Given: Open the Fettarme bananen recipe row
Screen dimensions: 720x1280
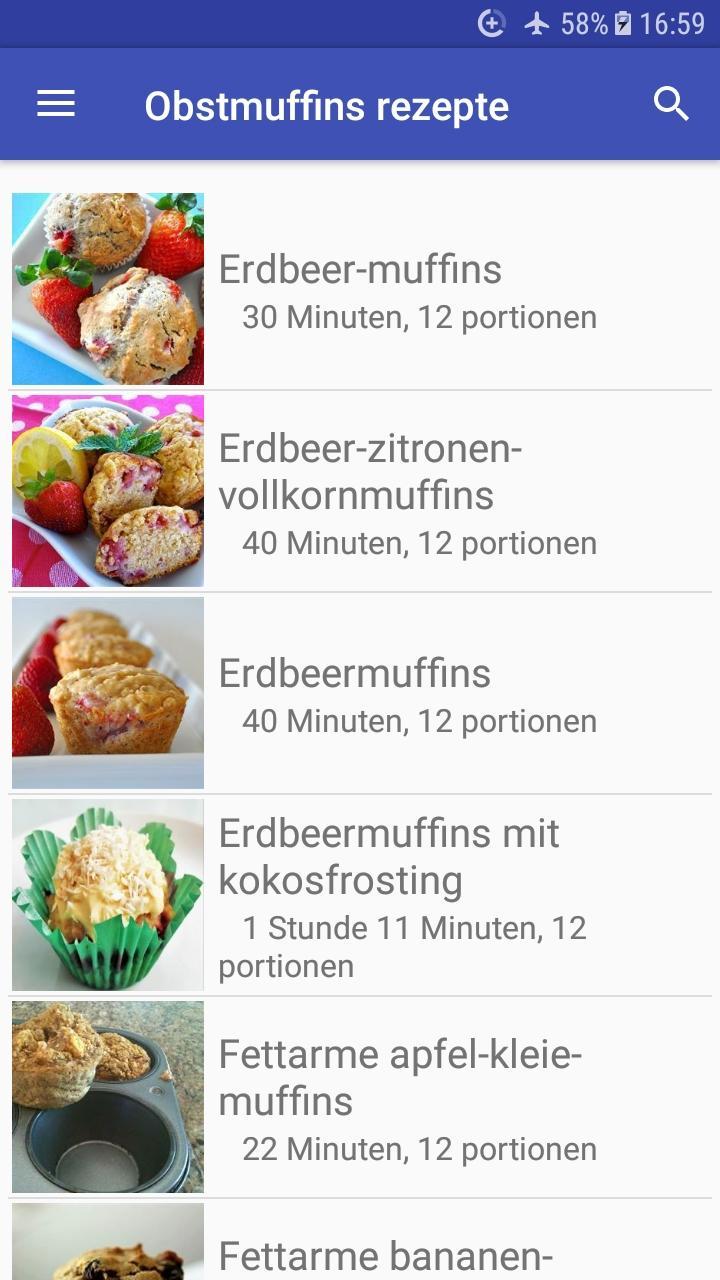Looking at the screenshot, I should [360, 1240].
